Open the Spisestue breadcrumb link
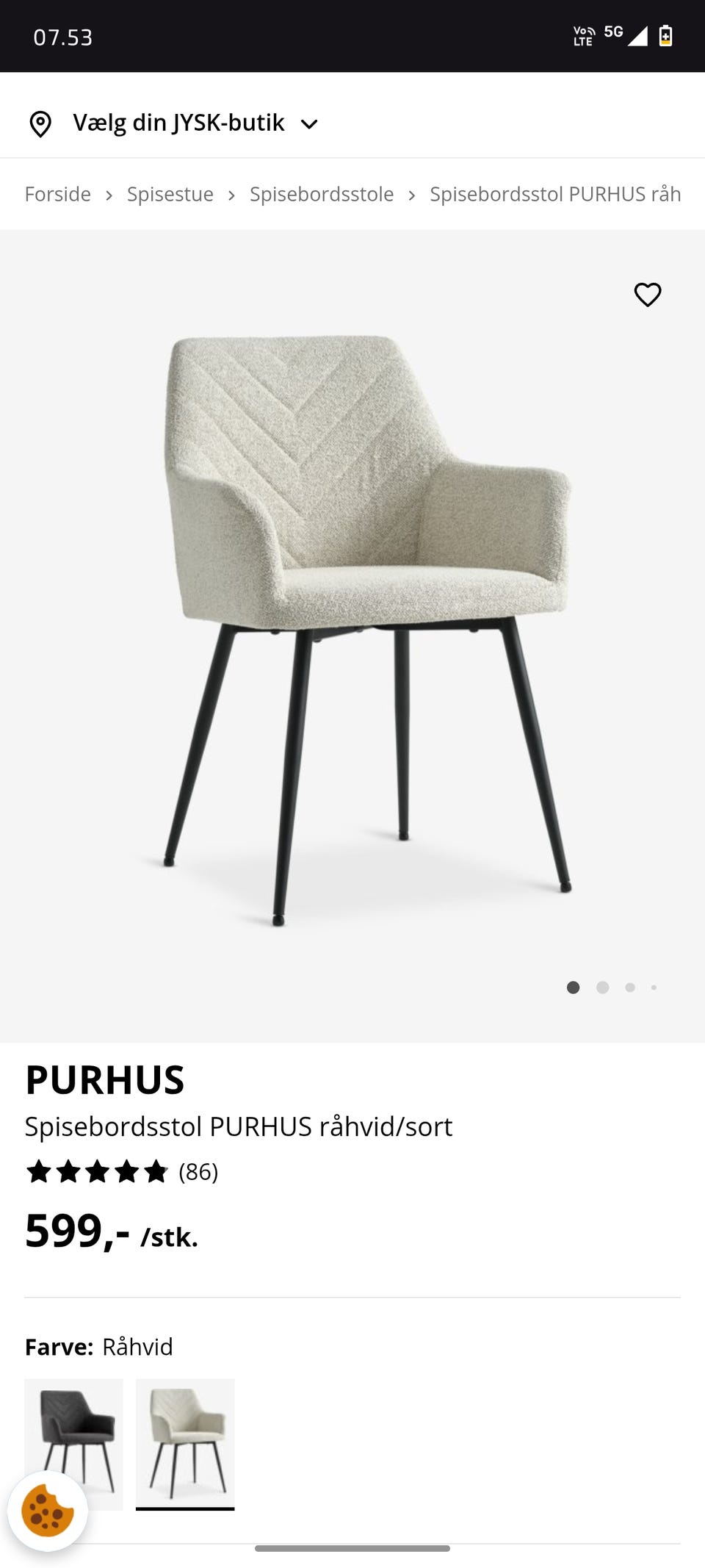The image size is (705, 1568). click(x=170, y=194)
